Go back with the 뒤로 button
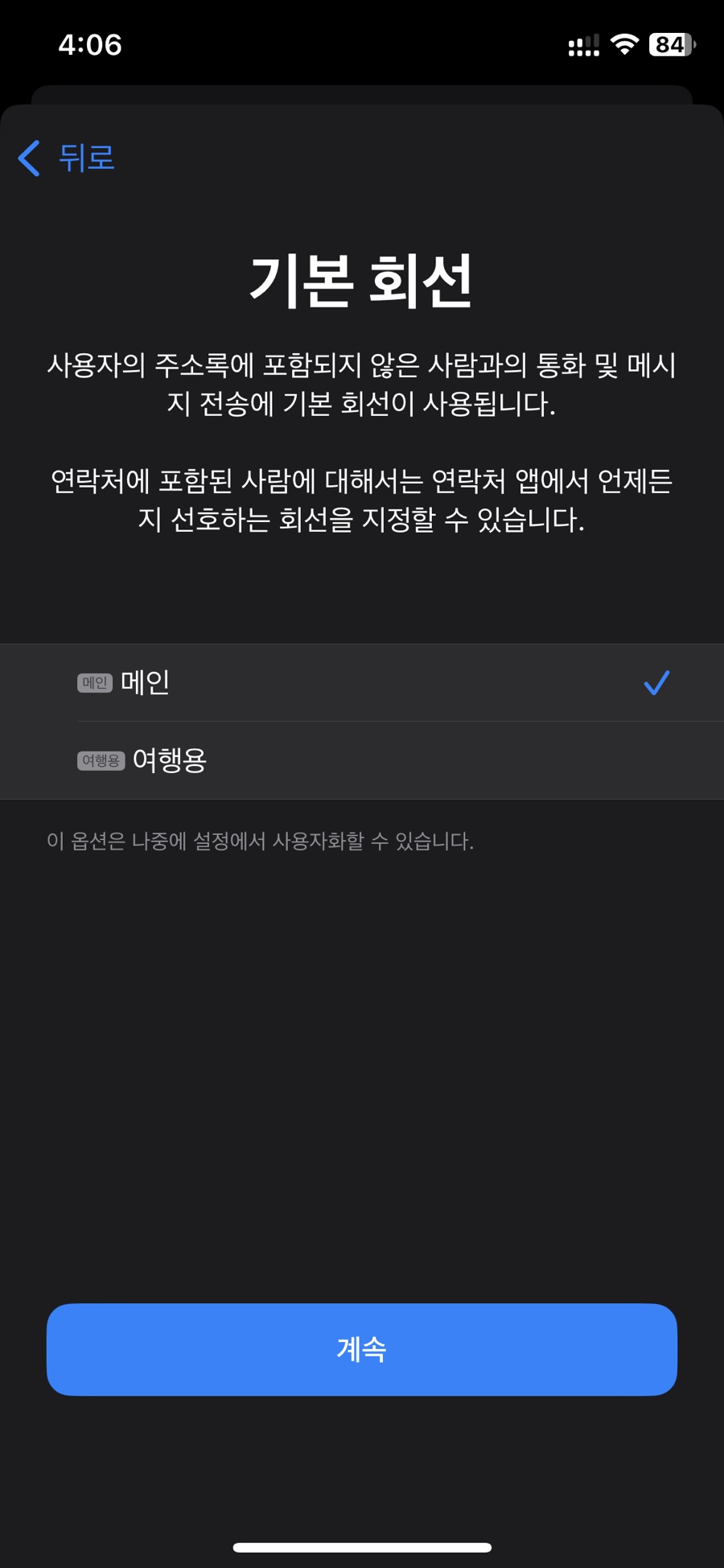The width and height of the screenshot is (724, 1568). tap(67, 157)
